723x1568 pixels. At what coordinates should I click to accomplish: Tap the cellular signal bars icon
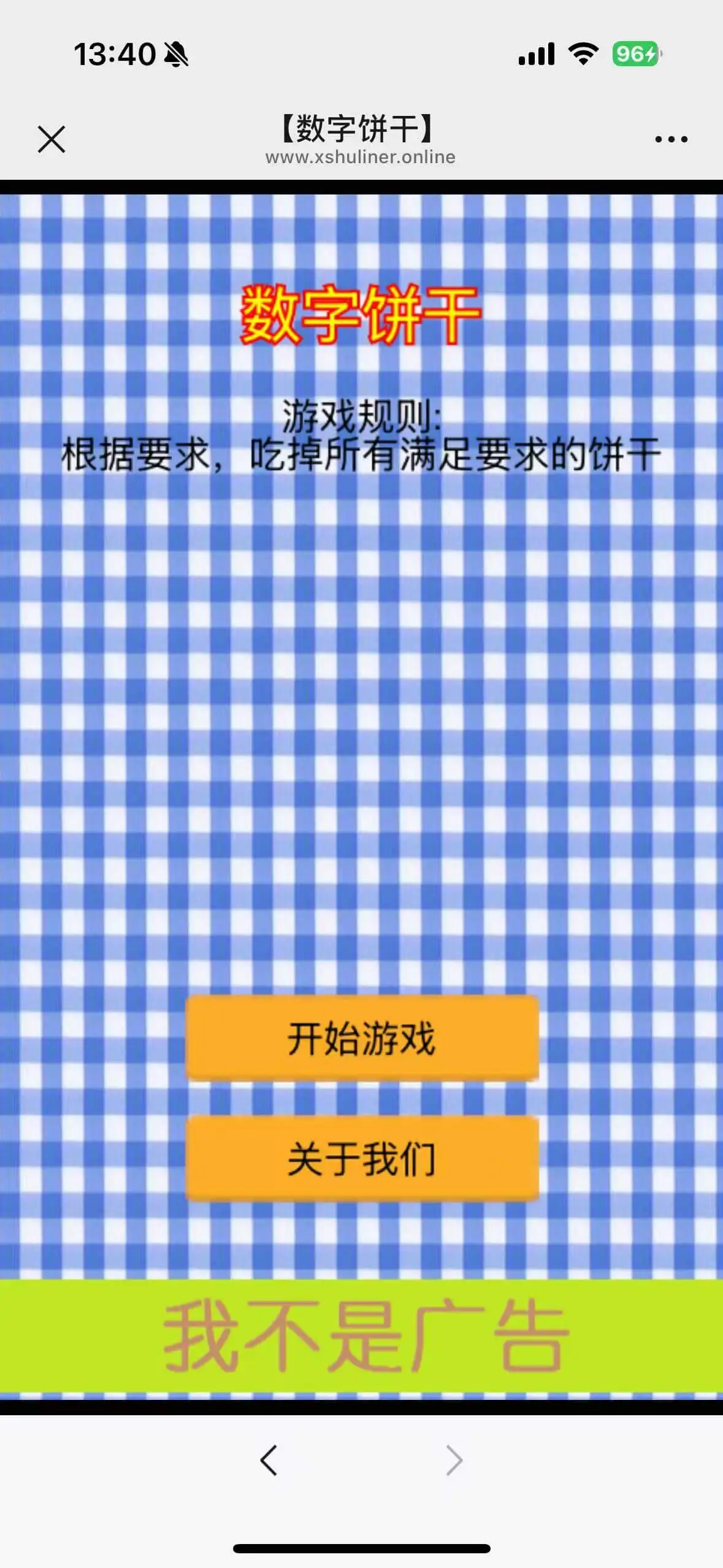click(535, 54)
